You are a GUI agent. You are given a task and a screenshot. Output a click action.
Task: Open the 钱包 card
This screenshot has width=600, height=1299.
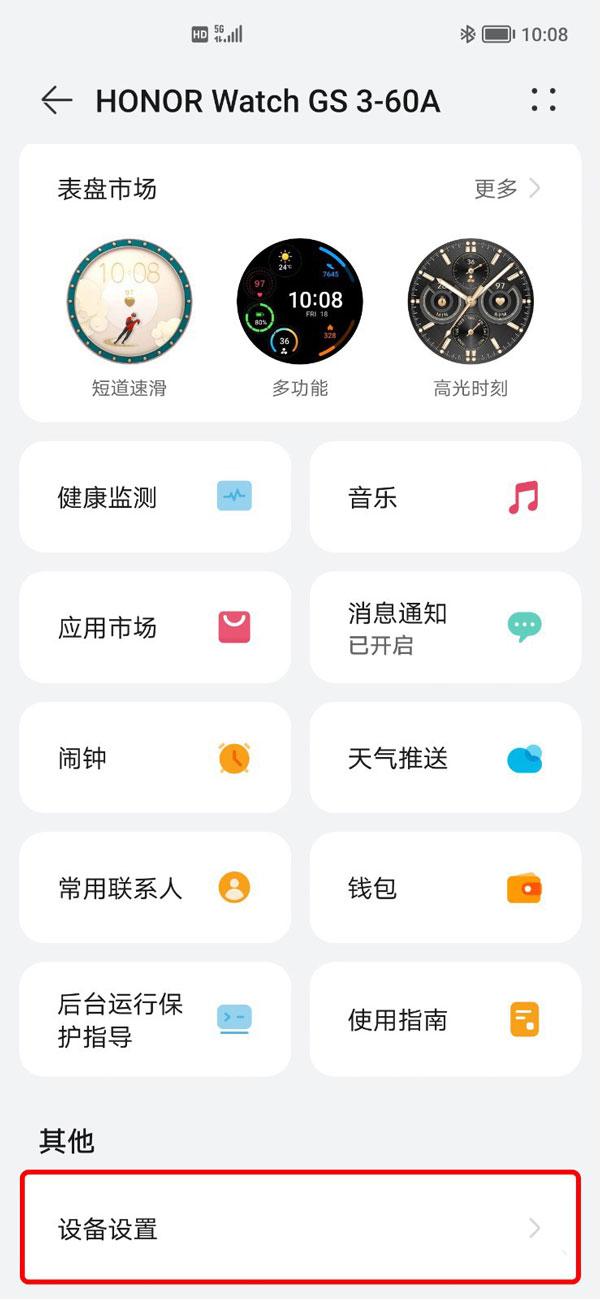445,888
